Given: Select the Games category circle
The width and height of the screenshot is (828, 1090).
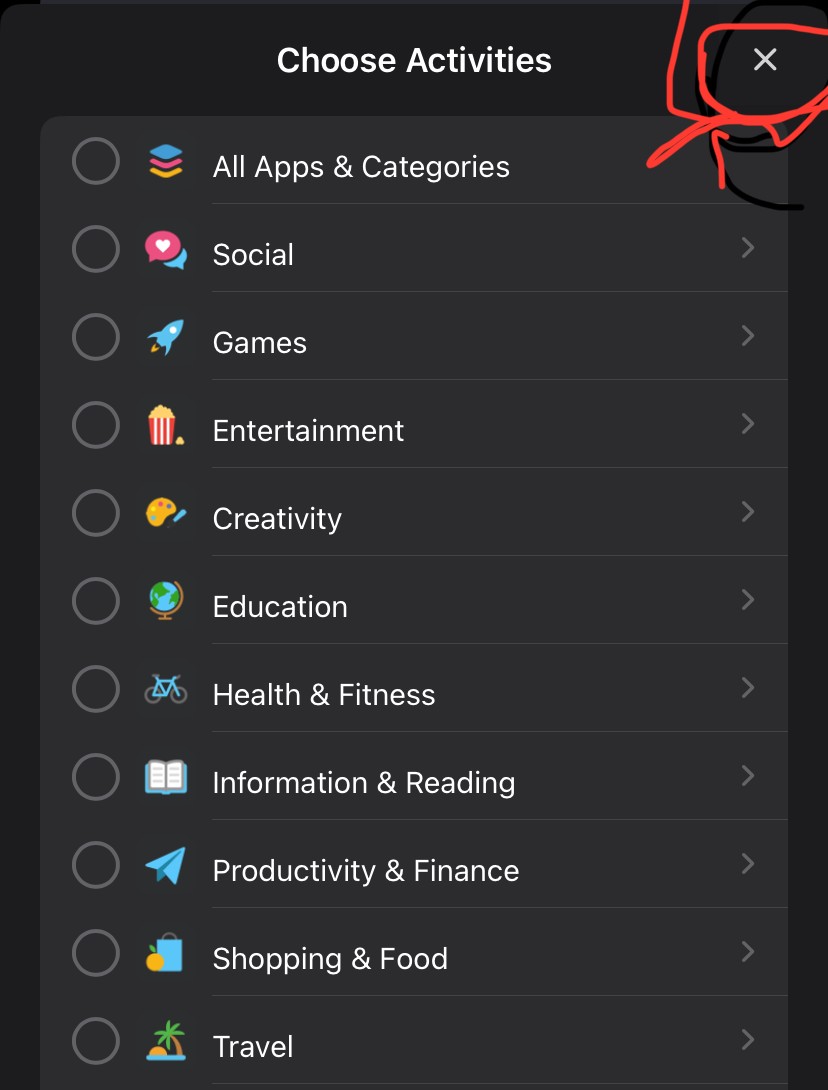Looking at the screenshot, I should point(96,337).
